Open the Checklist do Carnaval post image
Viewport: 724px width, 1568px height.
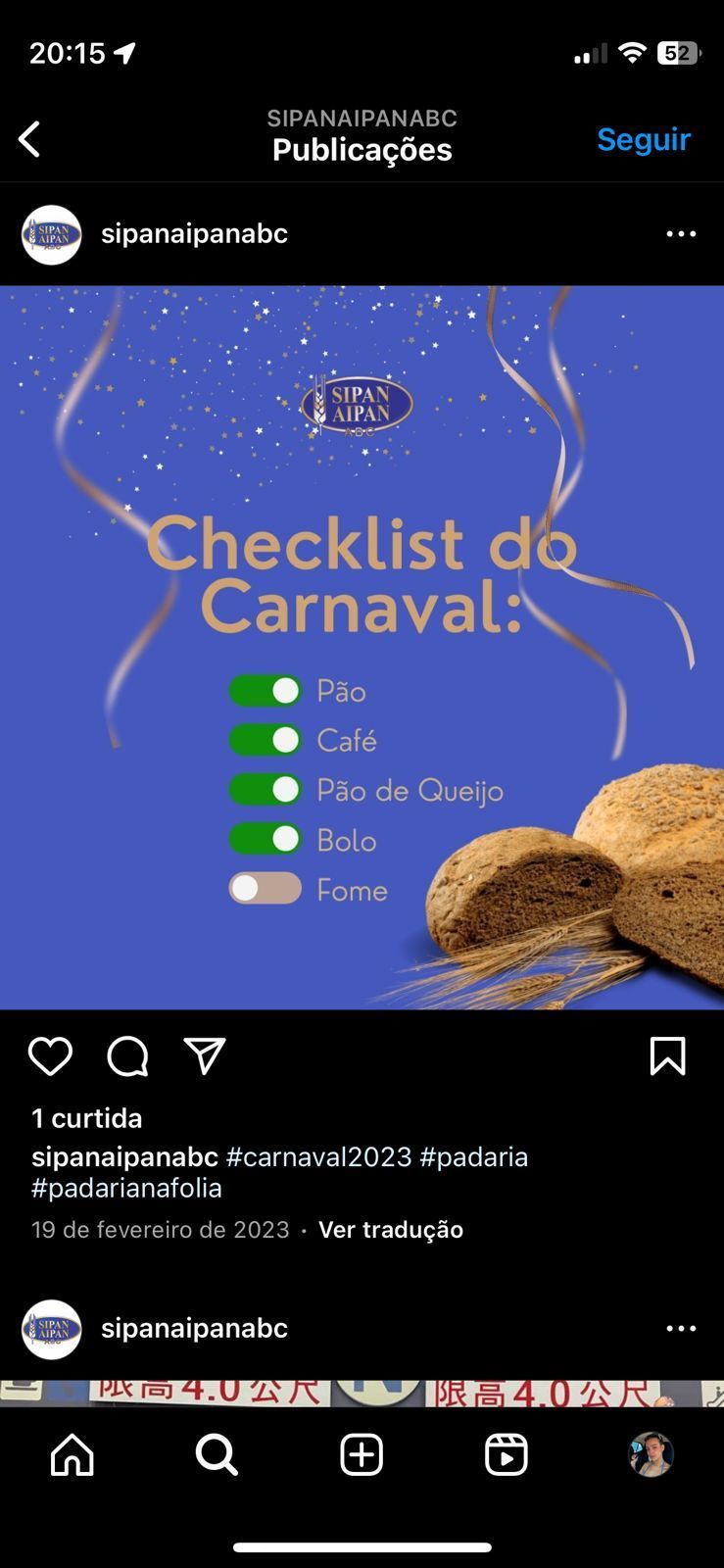[362, 647]
